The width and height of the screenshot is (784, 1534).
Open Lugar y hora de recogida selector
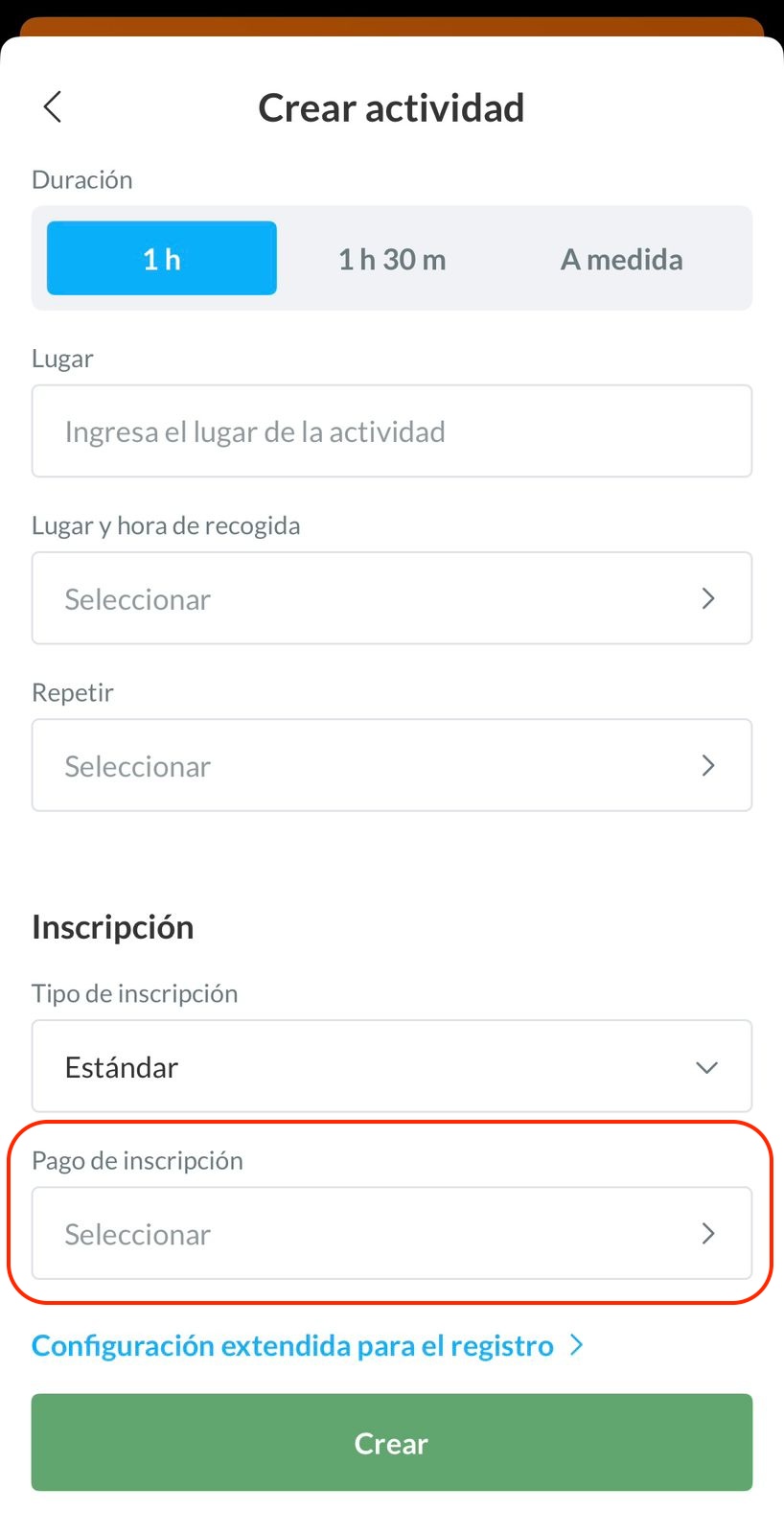(x=391, y=598)
